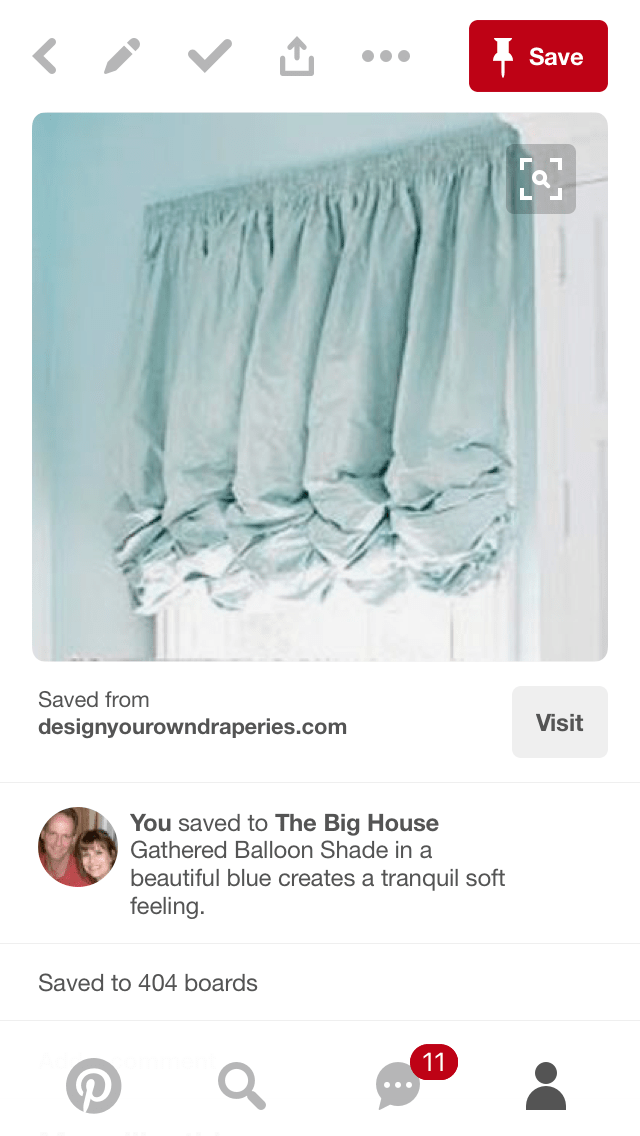The image size is (640, 1136).
Task: Open the visual search icon on the image
Action: 541,179
